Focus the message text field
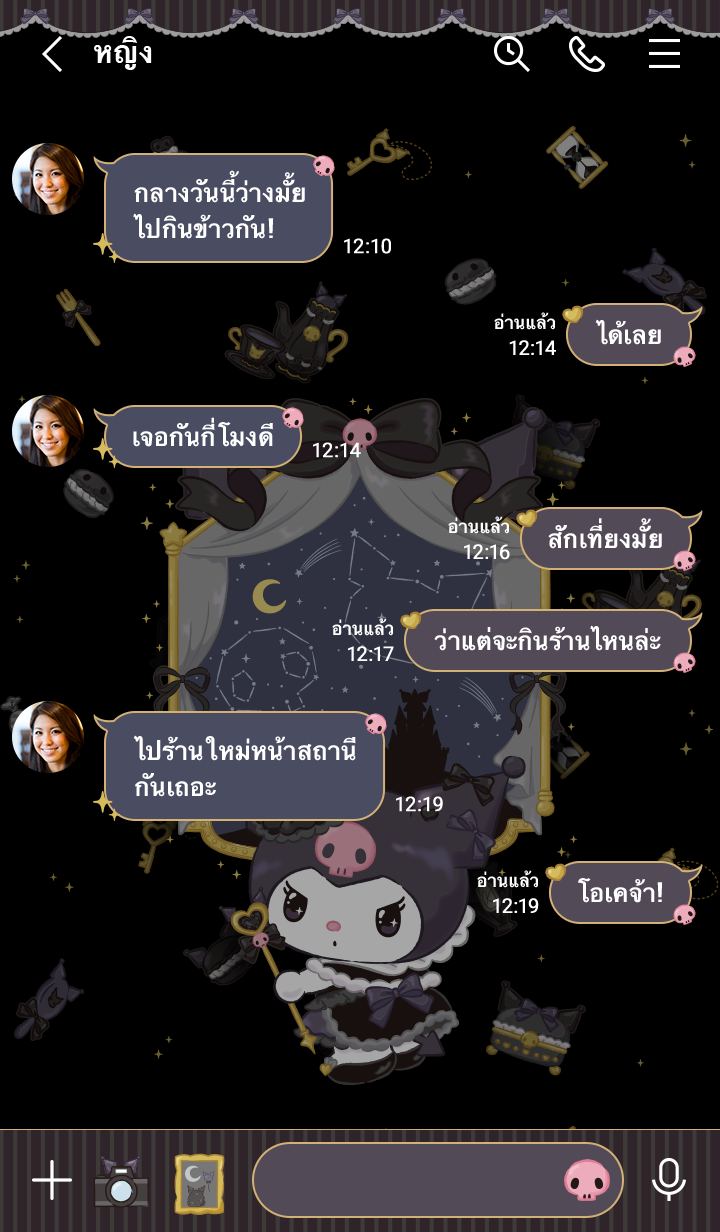 coord(405,1181)
